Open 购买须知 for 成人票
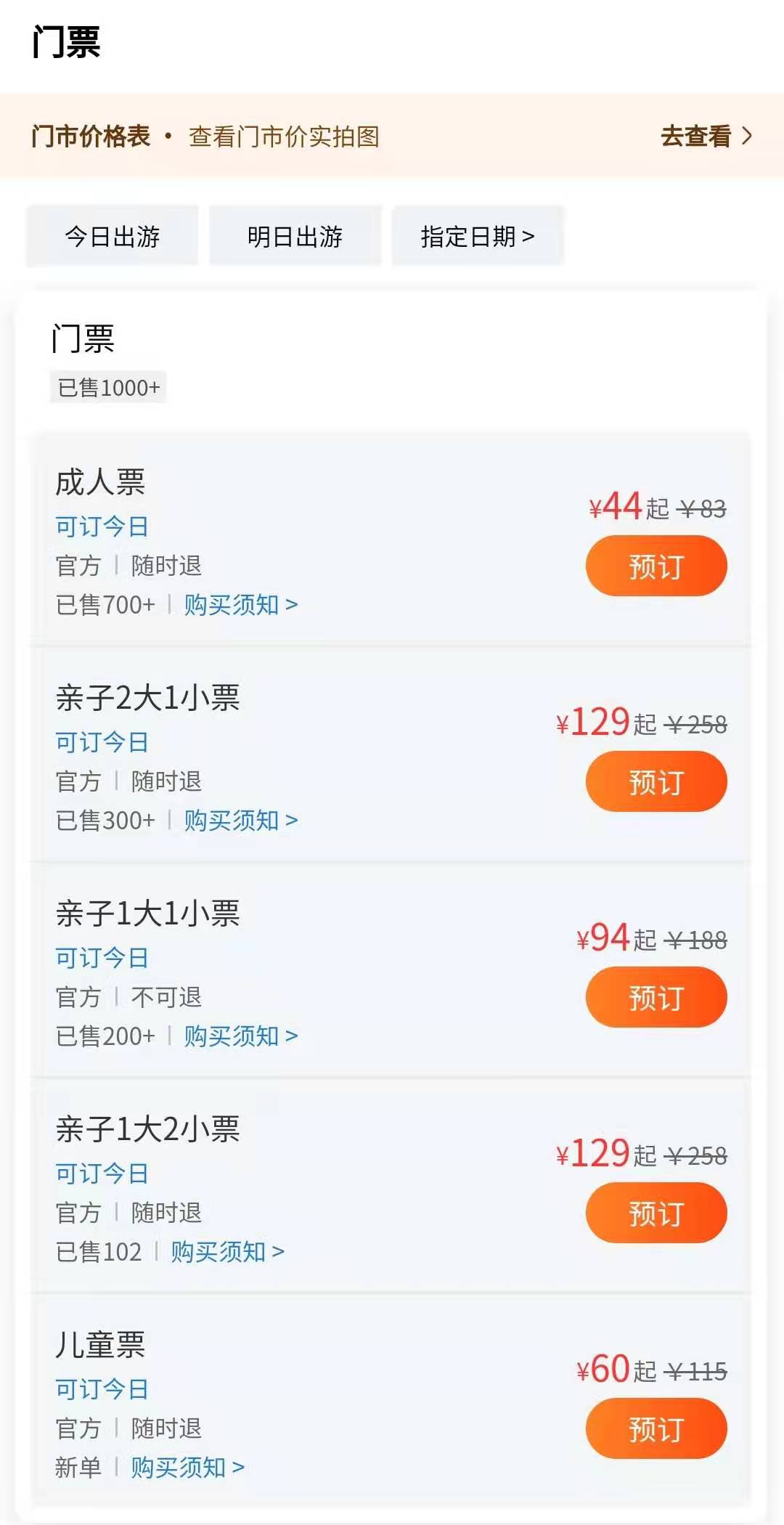Image resolution: width=784 pixels, height=1525 pixels. [240, 604]
